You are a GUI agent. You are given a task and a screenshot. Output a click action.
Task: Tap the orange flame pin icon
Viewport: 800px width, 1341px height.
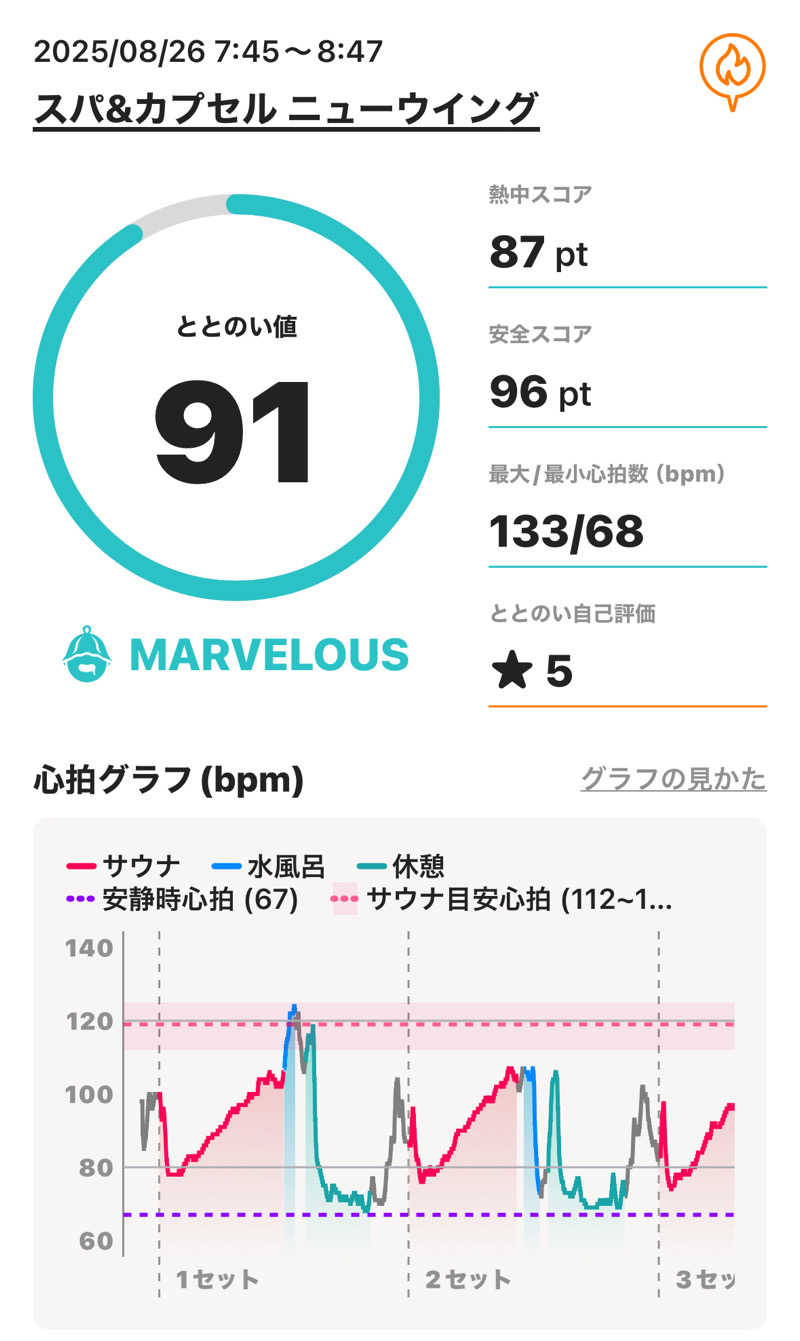click(732, 70)
